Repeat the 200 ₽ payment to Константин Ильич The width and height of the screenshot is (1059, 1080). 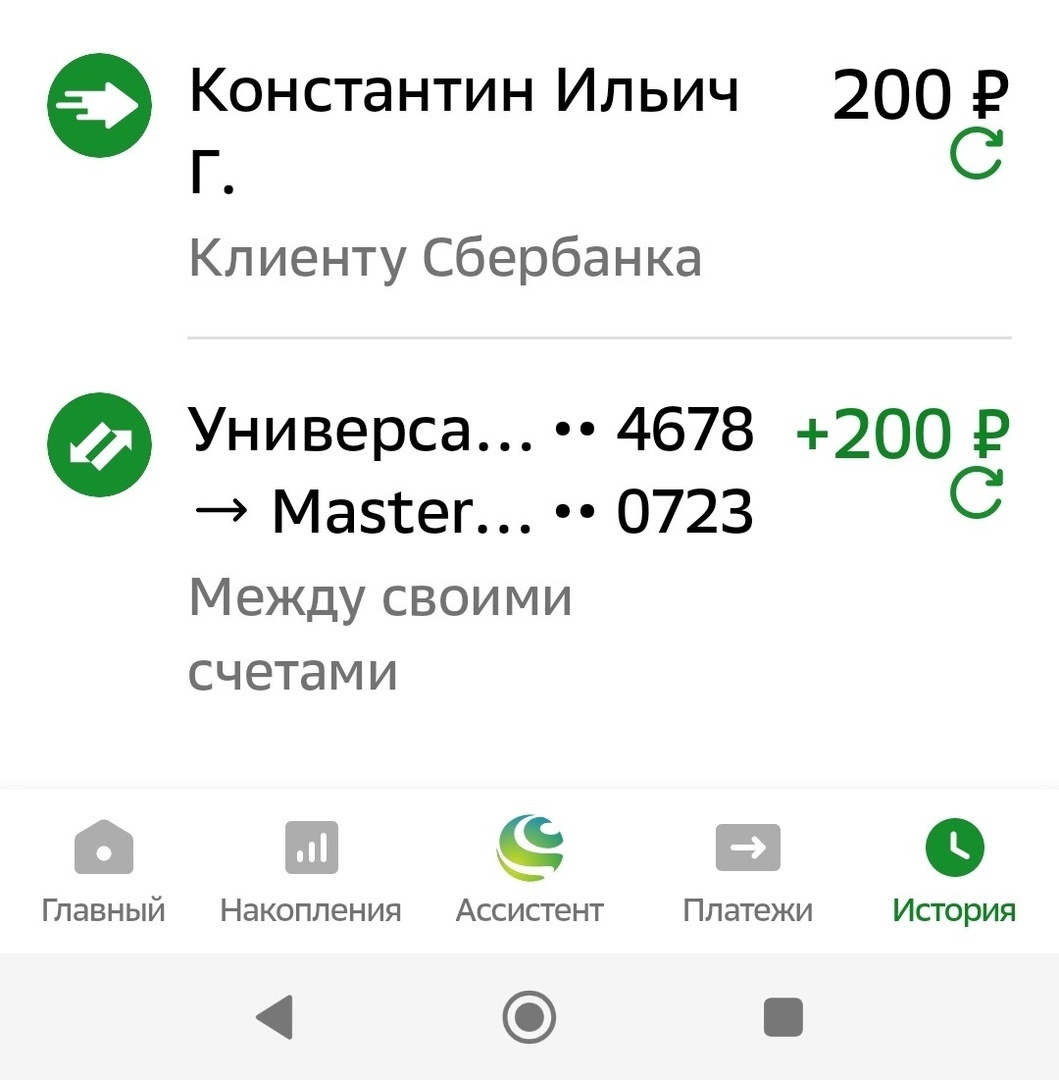(976, 155)
